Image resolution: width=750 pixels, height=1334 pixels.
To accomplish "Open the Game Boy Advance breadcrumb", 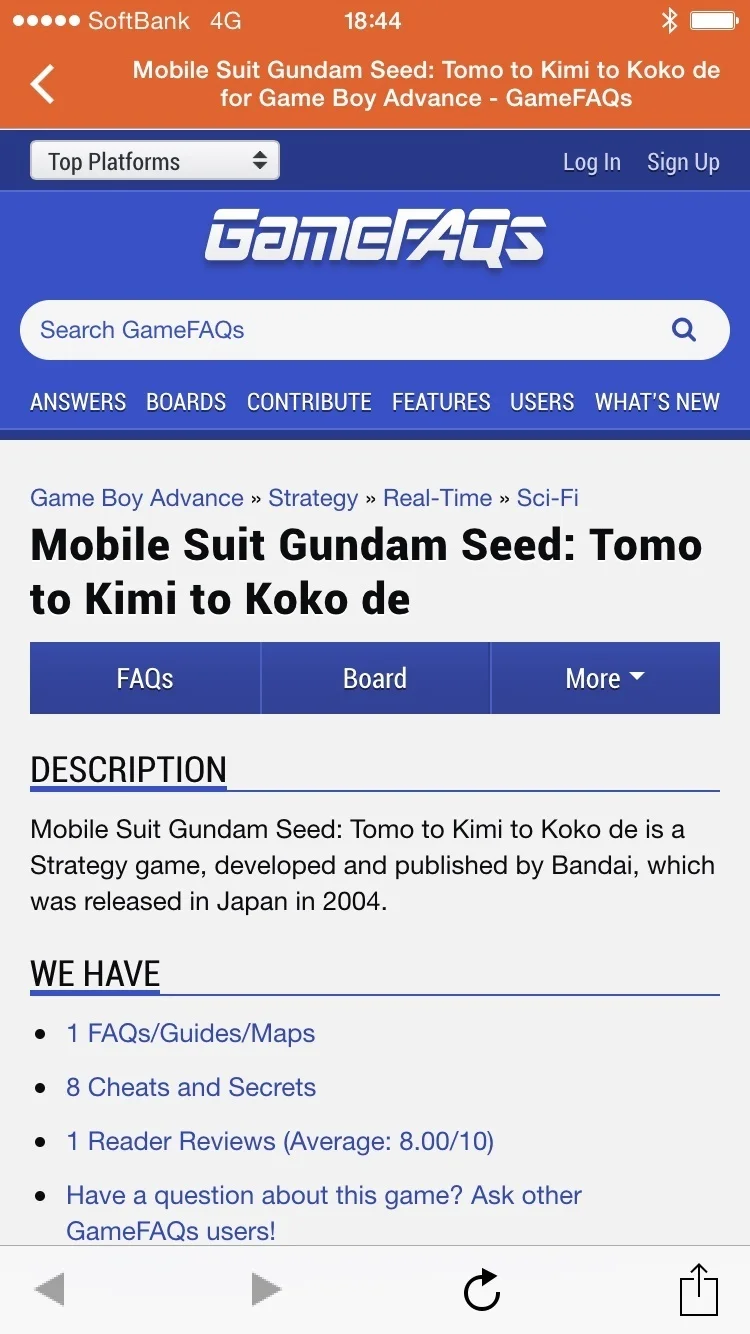I will pos(137,498).
